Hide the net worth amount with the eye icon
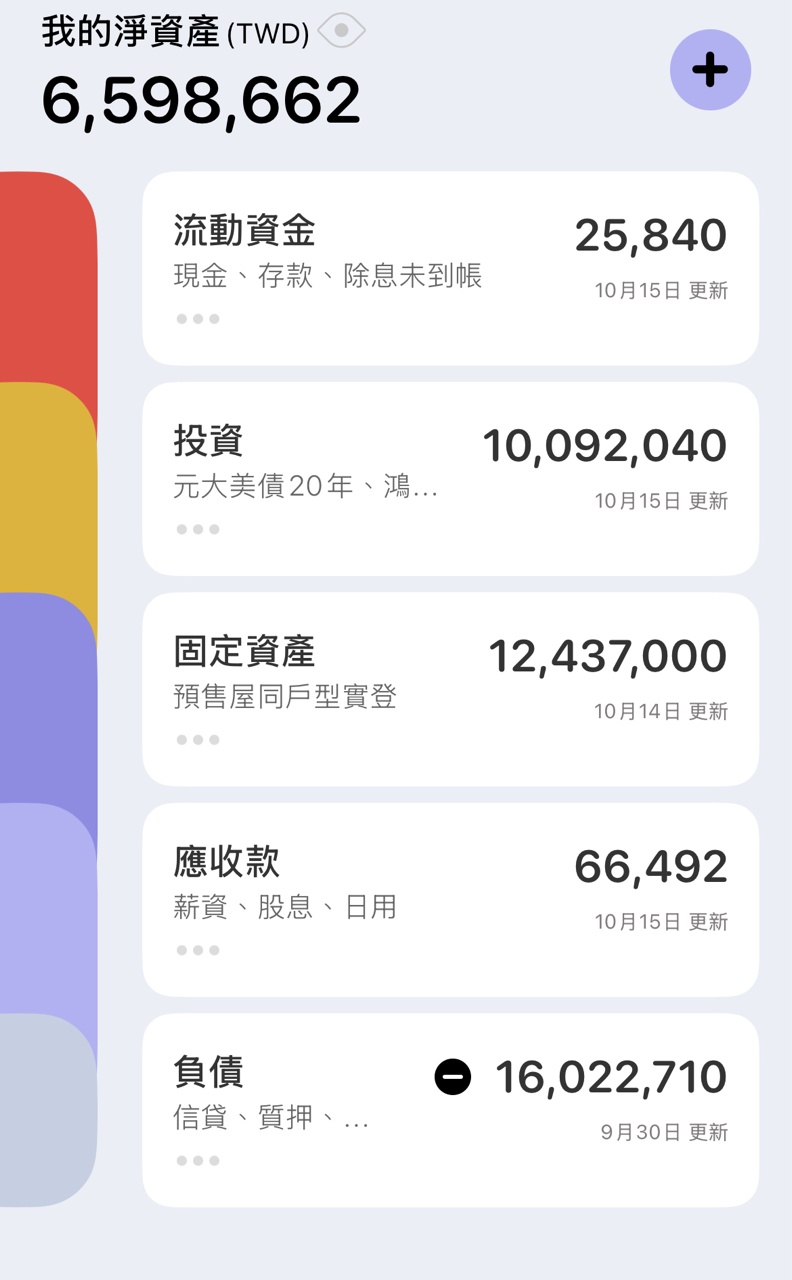Image resolution: width=792 pixels, height=1280 pixels. point(341,31)
